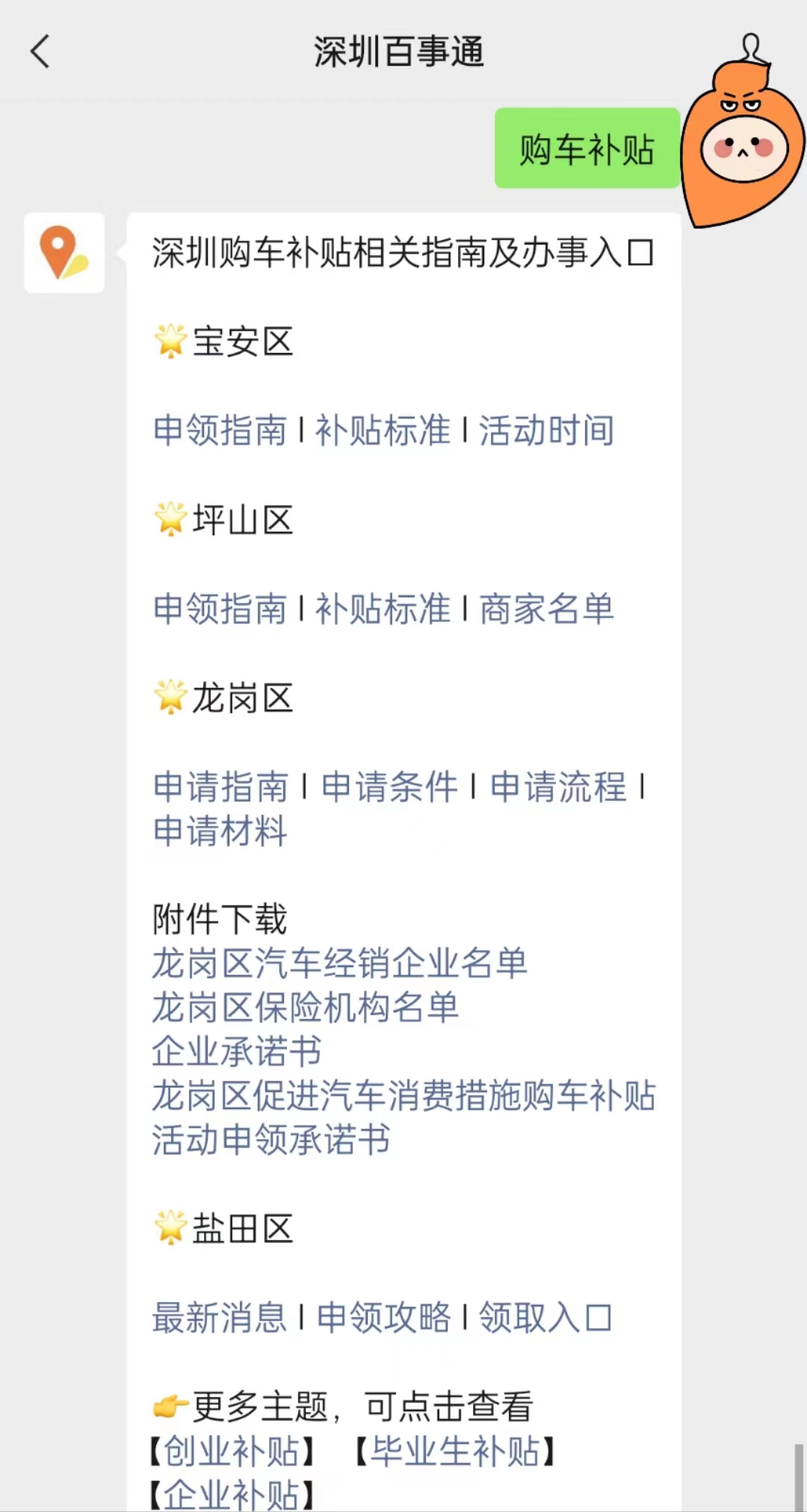Open the account profile icon at top right
Screen dimensions: 807x1512
click(751, 51)
